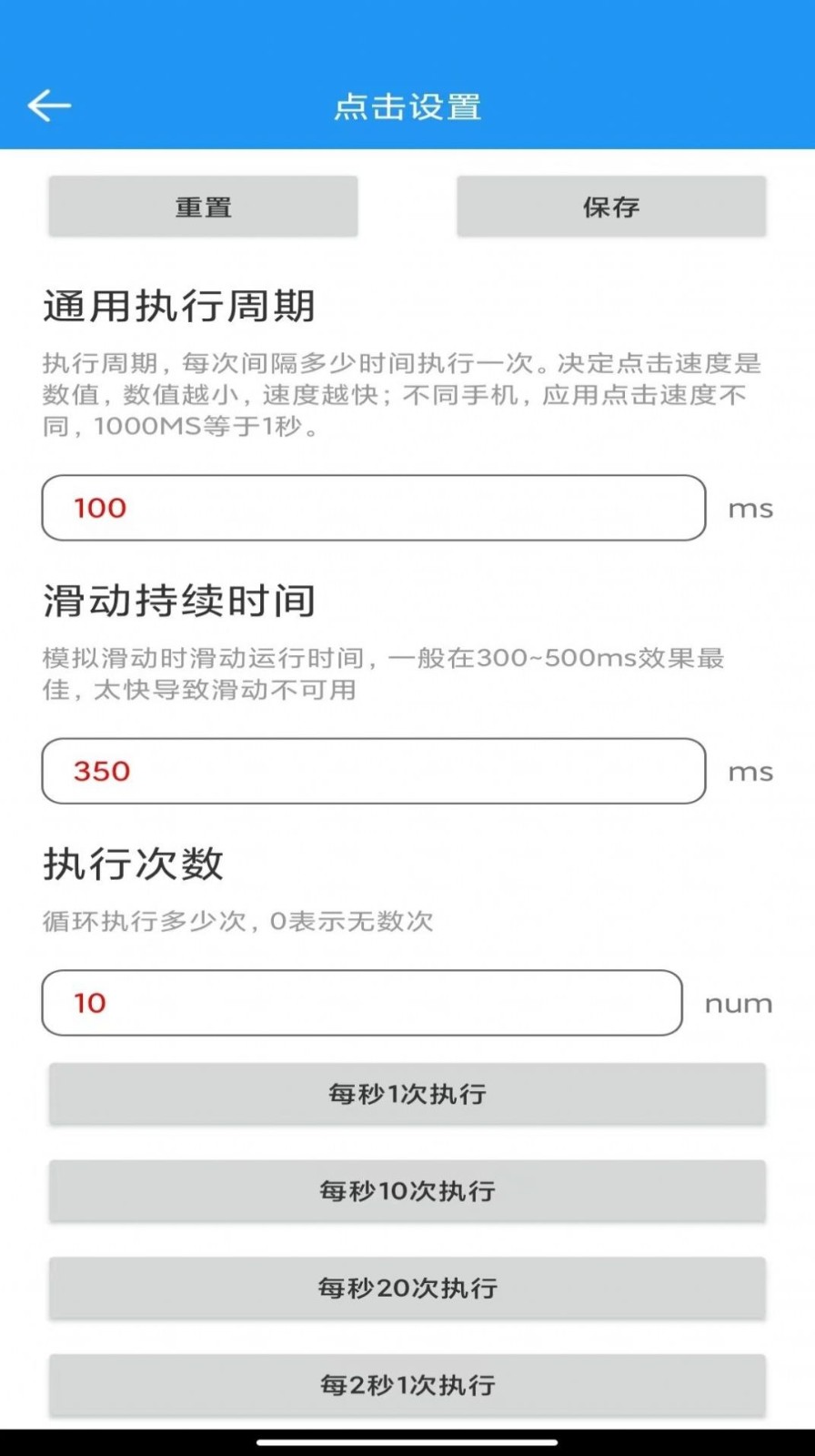Screen dimensions: 815x1456
Task: Save settings with the 保存 button
Action: point(611,207)
